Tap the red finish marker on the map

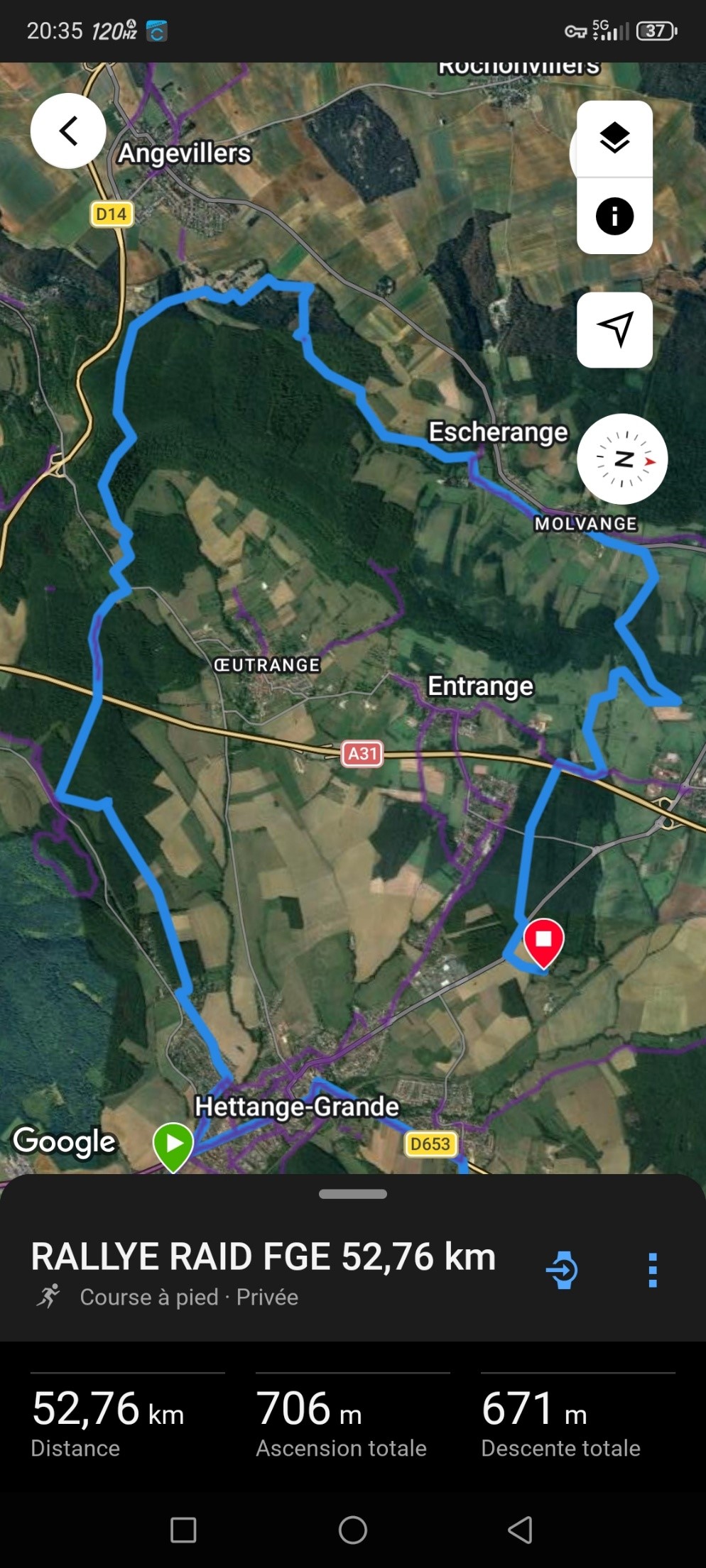[543, 941]
